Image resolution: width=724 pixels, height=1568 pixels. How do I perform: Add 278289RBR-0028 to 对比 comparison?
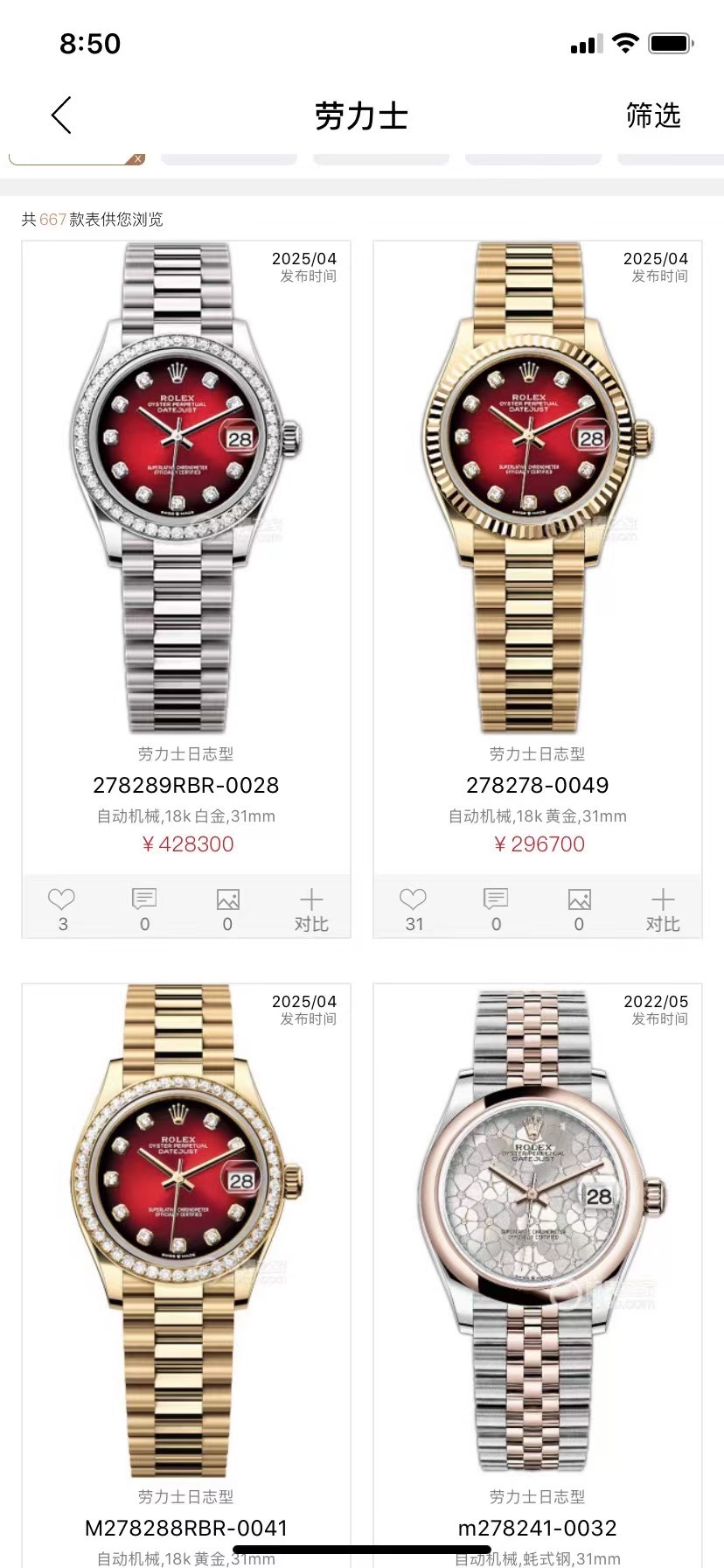(x=311, y=908)
